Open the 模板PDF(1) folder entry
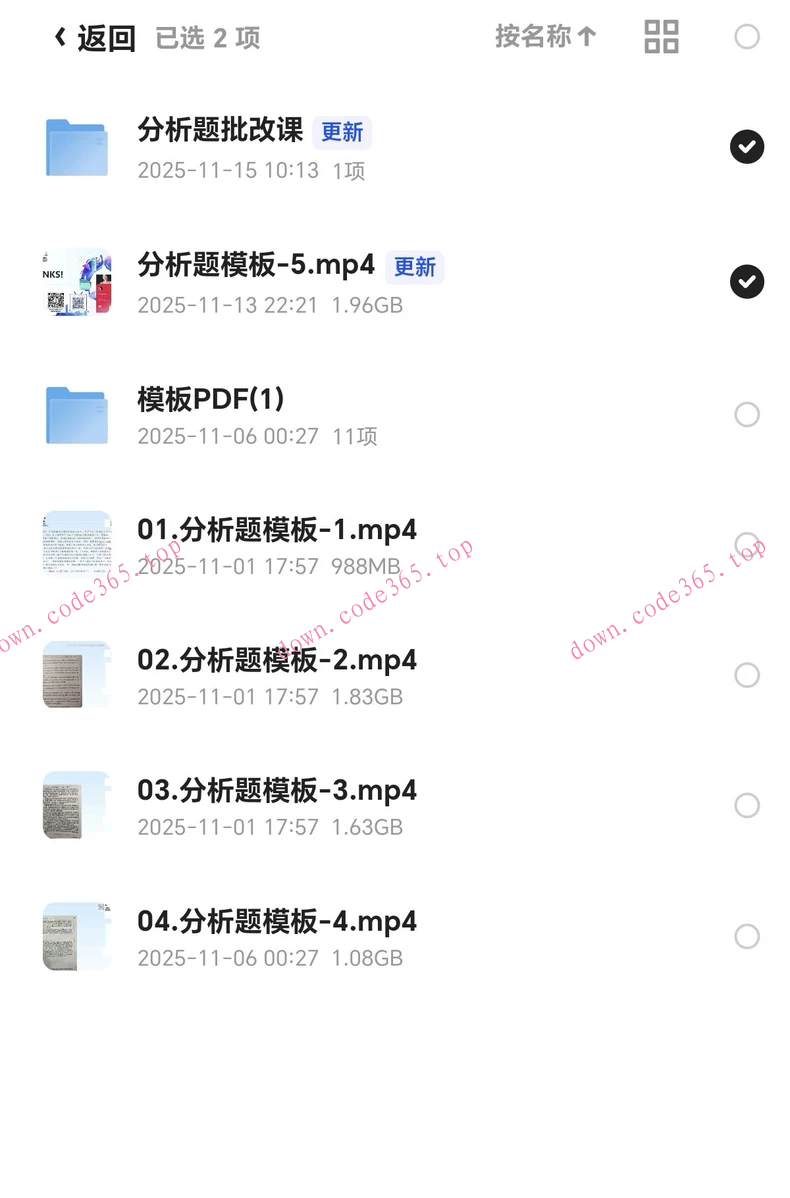 pyautogui.click(x=210, y=400)
